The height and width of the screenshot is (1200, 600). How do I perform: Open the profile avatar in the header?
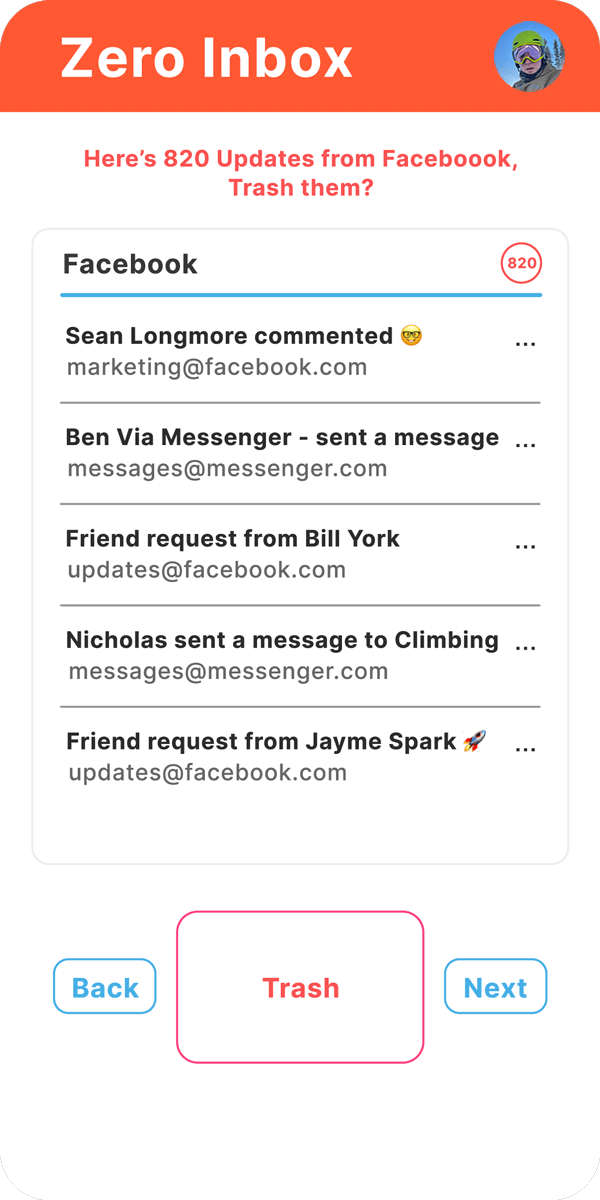click(529, 56)
